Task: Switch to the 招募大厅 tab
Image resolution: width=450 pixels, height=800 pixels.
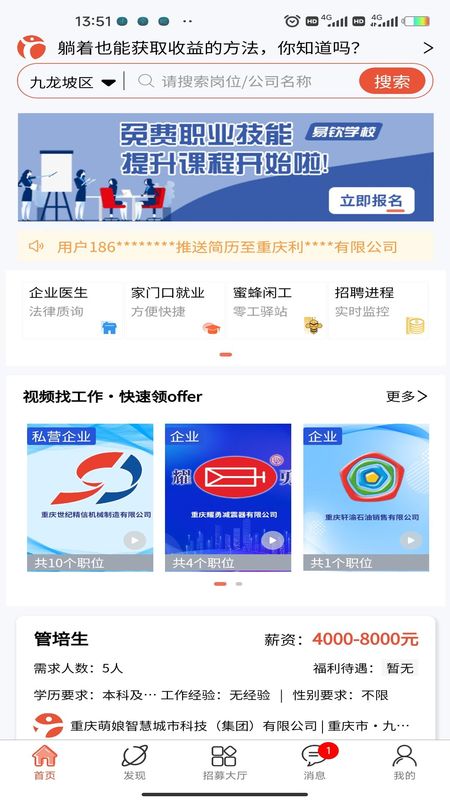Action: [x=224, y=763]
